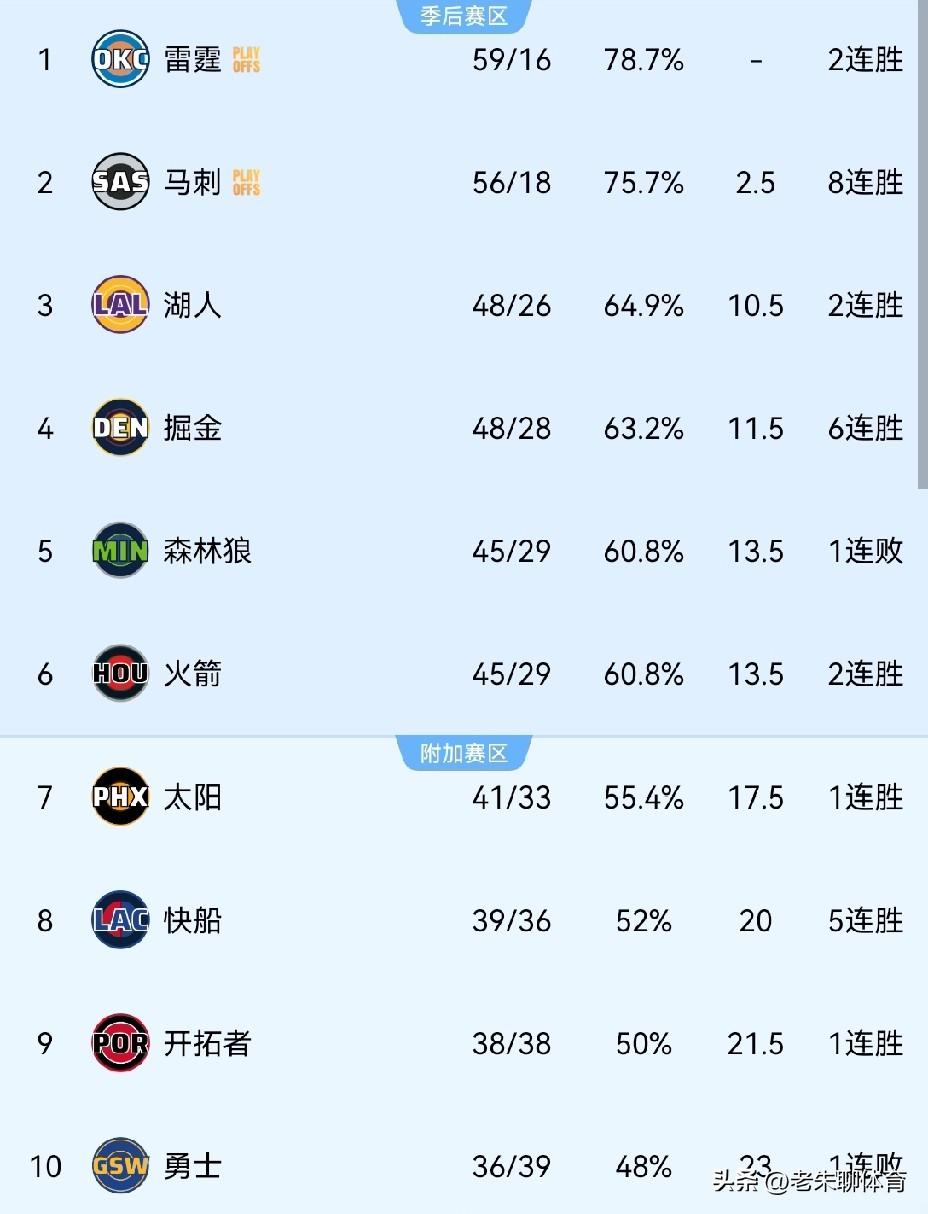
Task: Open the Rockets (HOU) team logo
Action: click(x=119, y=674)
